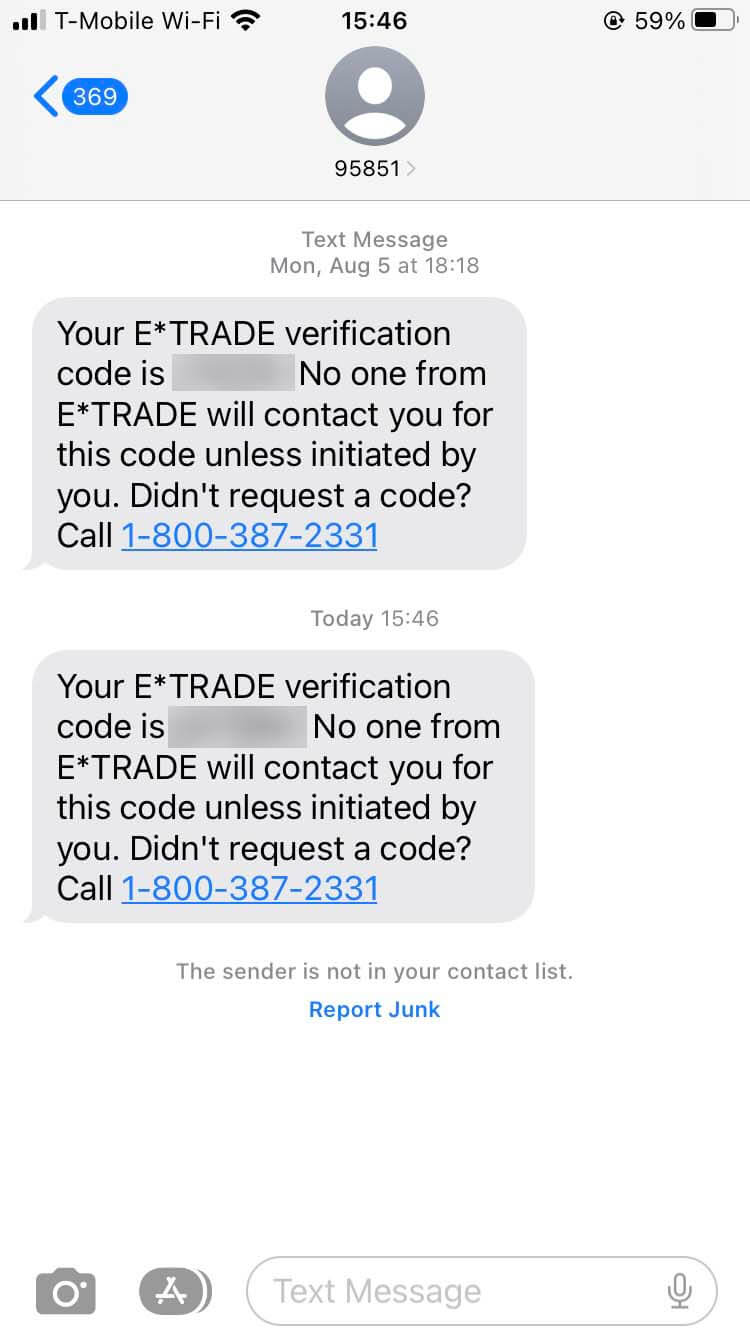Call the phone number in Aug 5 message
Screen dimensions: 750x1334
(249, 535)
